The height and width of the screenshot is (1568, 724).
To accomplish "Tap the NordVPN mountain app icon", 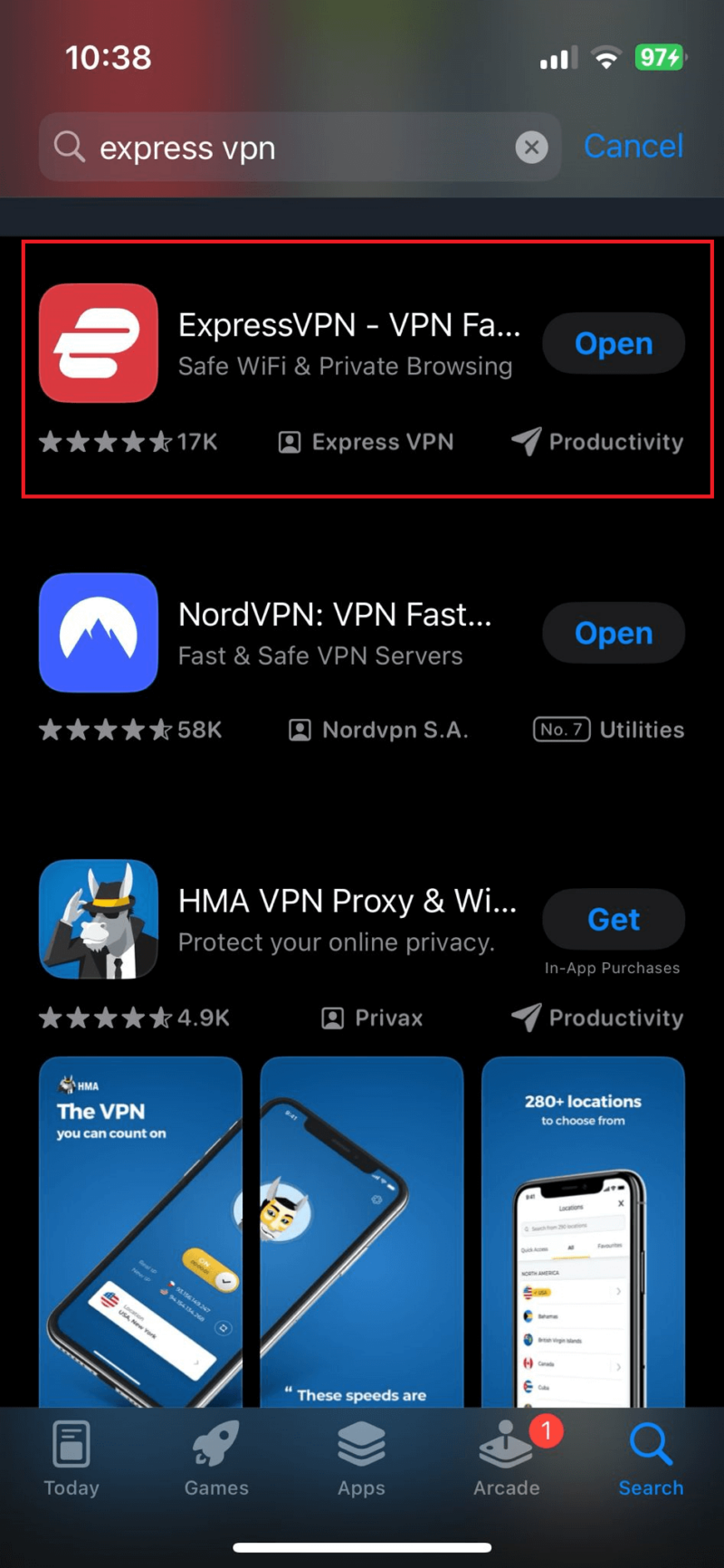I will 98,632.
